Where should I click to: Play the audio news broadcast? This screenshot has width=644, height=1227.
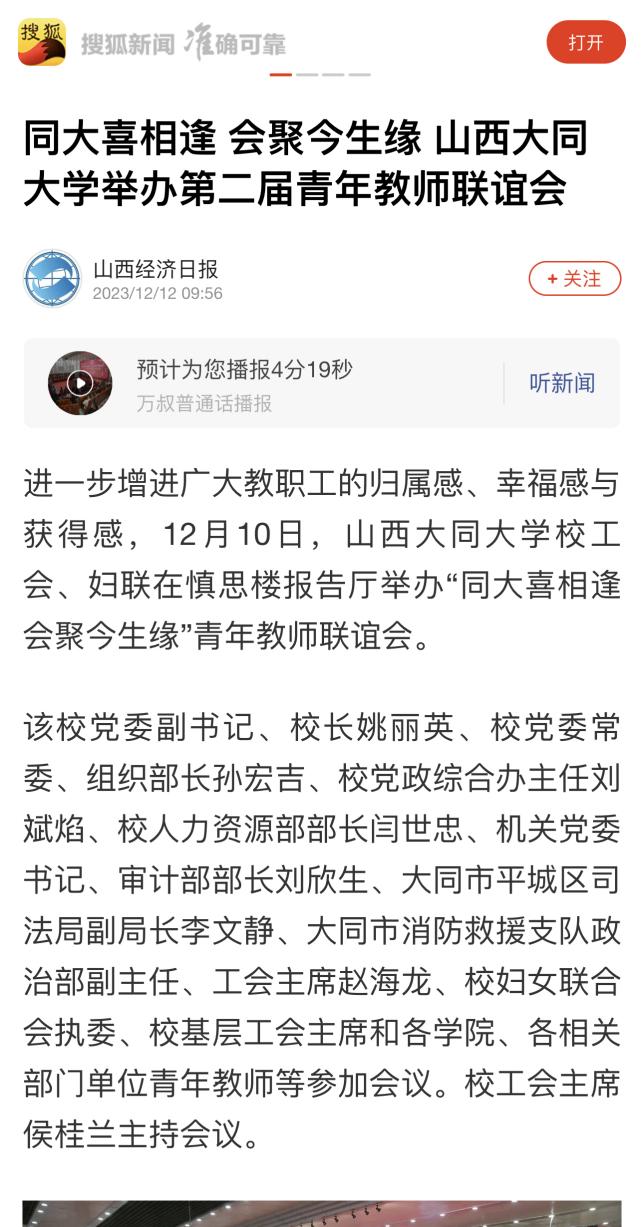[80, 383]
